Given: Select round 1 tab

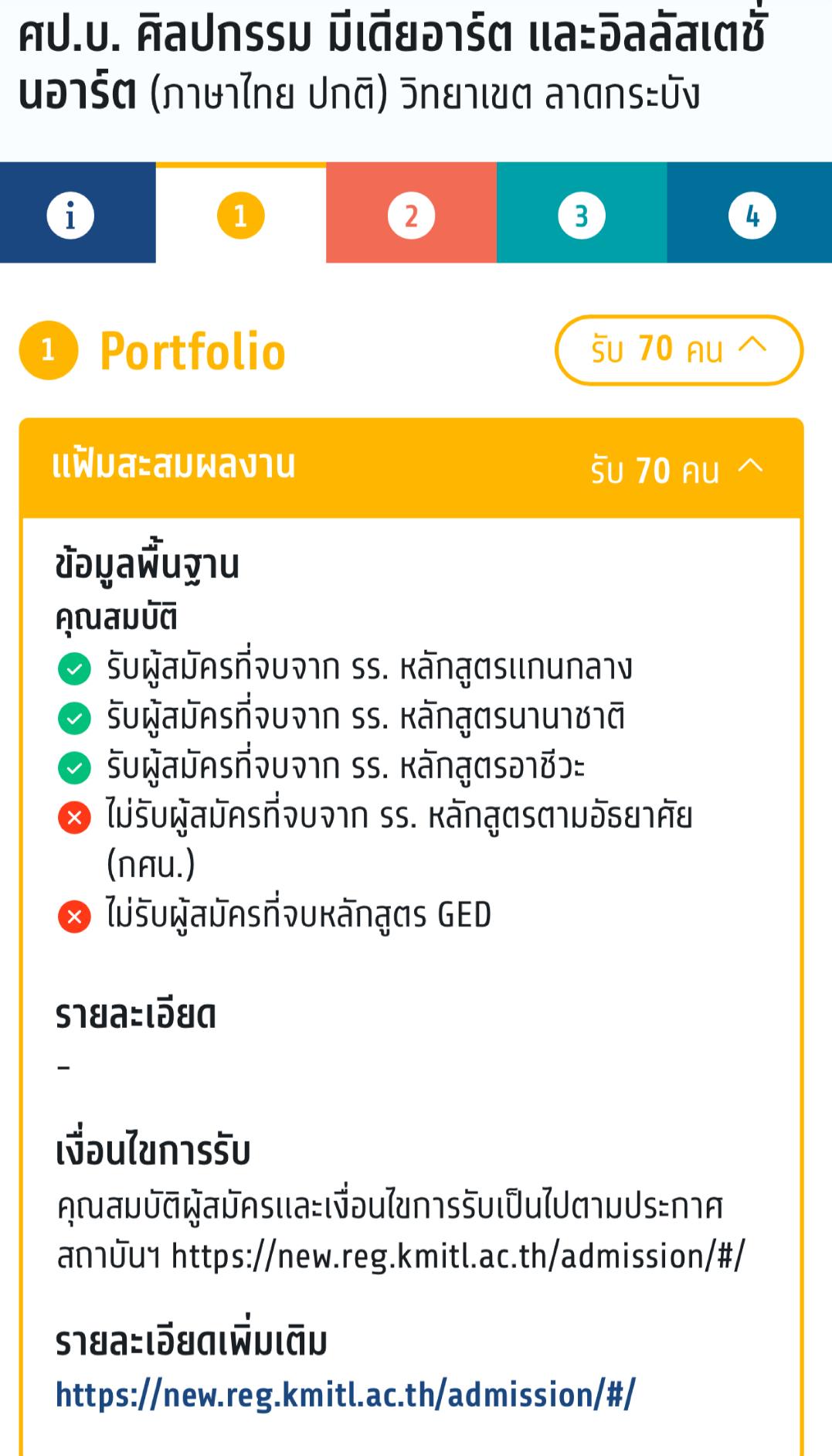Looking at the screenshot, I should click(241, 213).
